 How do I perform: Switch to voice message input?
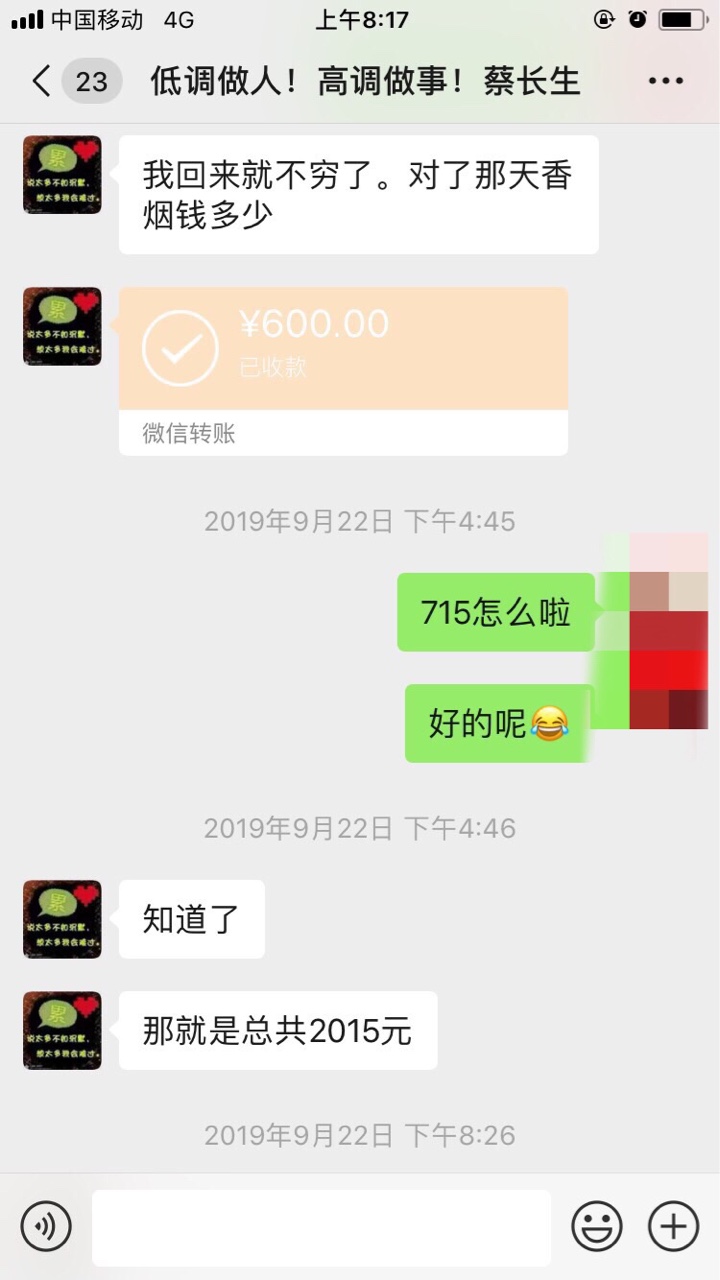click(46, 1226)
